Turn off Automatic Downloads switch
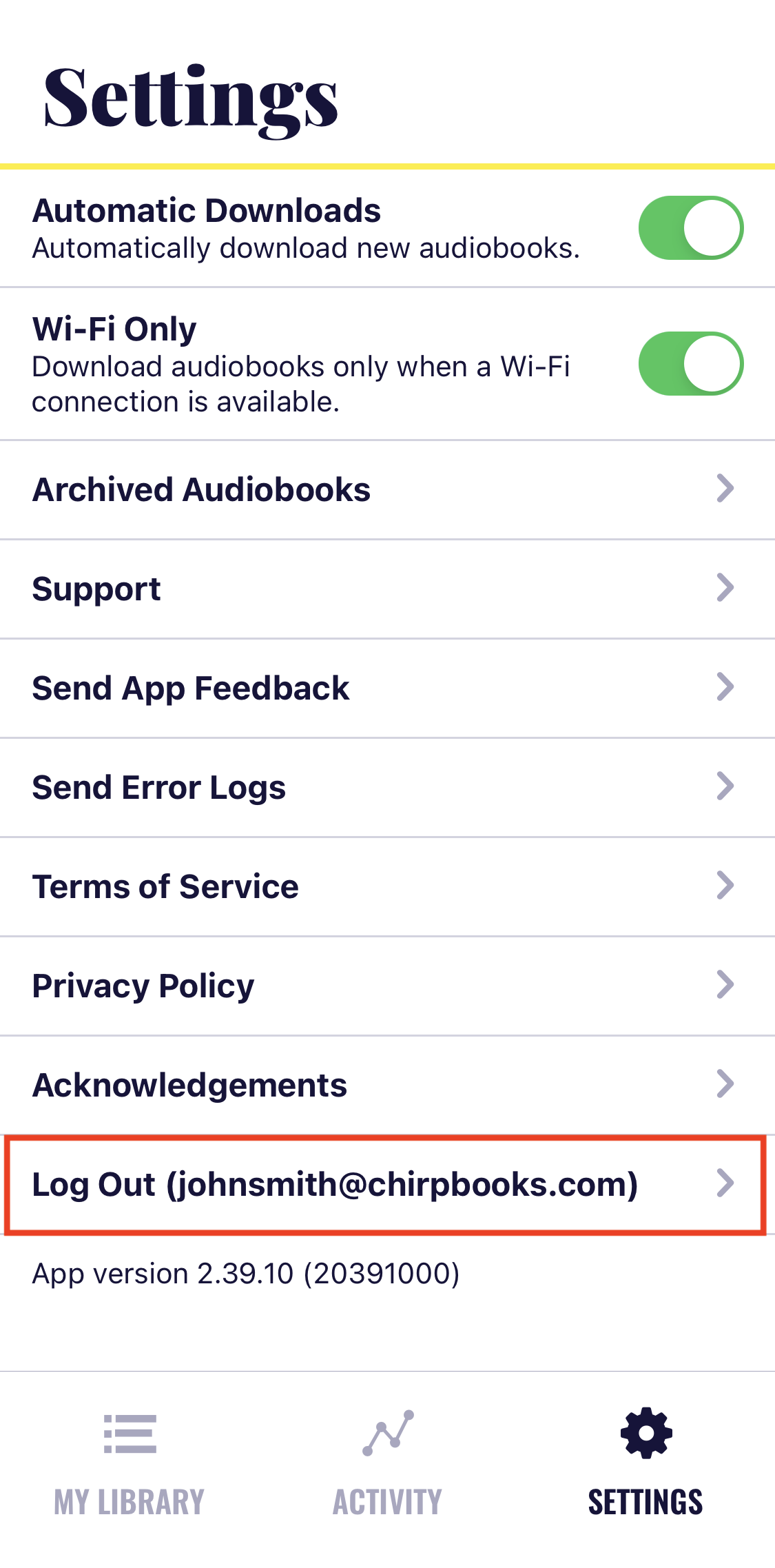The height and width of the screenshot is (1568, 775). click(690, 228)
